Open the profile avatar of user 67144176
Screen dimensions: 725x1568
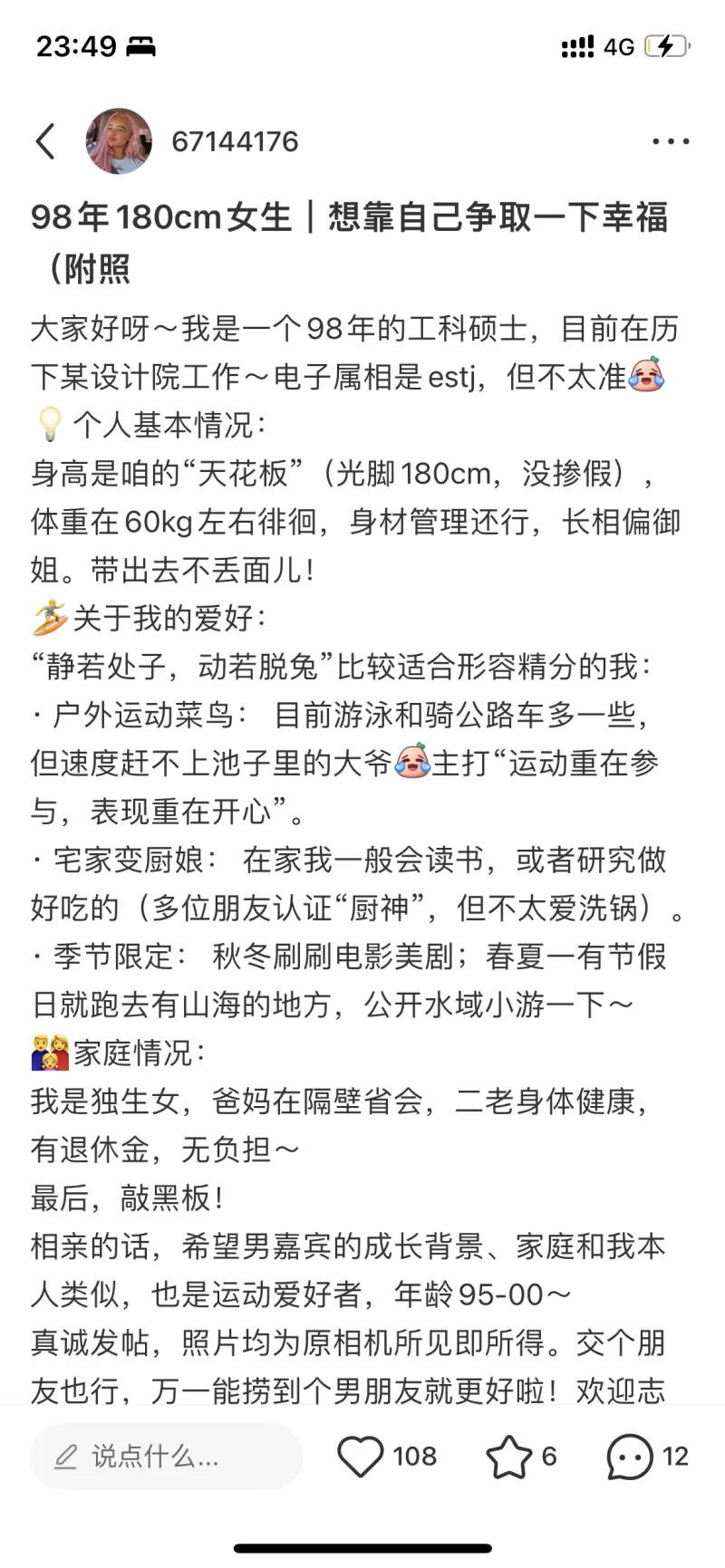coord(119,141)
